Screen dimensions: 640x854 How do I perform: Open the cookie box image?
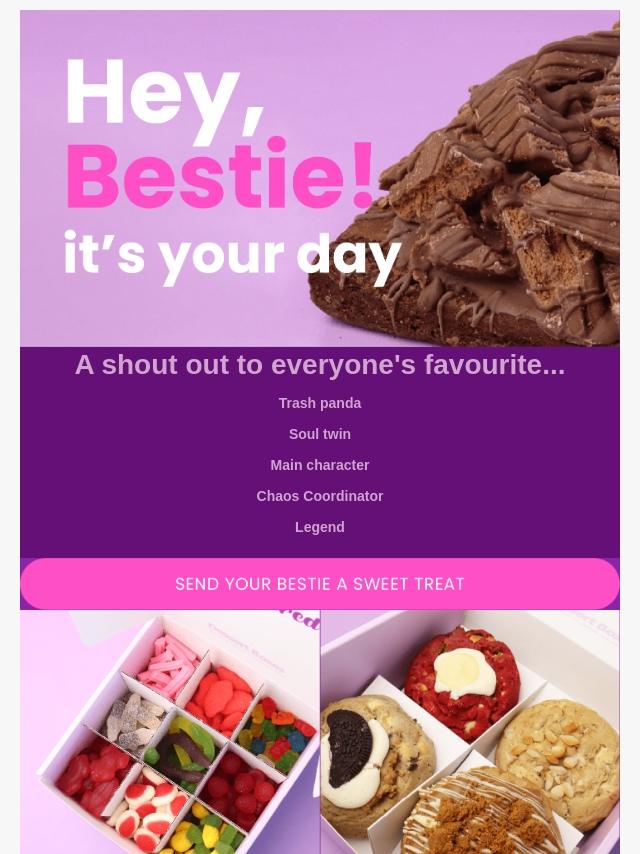tap(470, 732)
